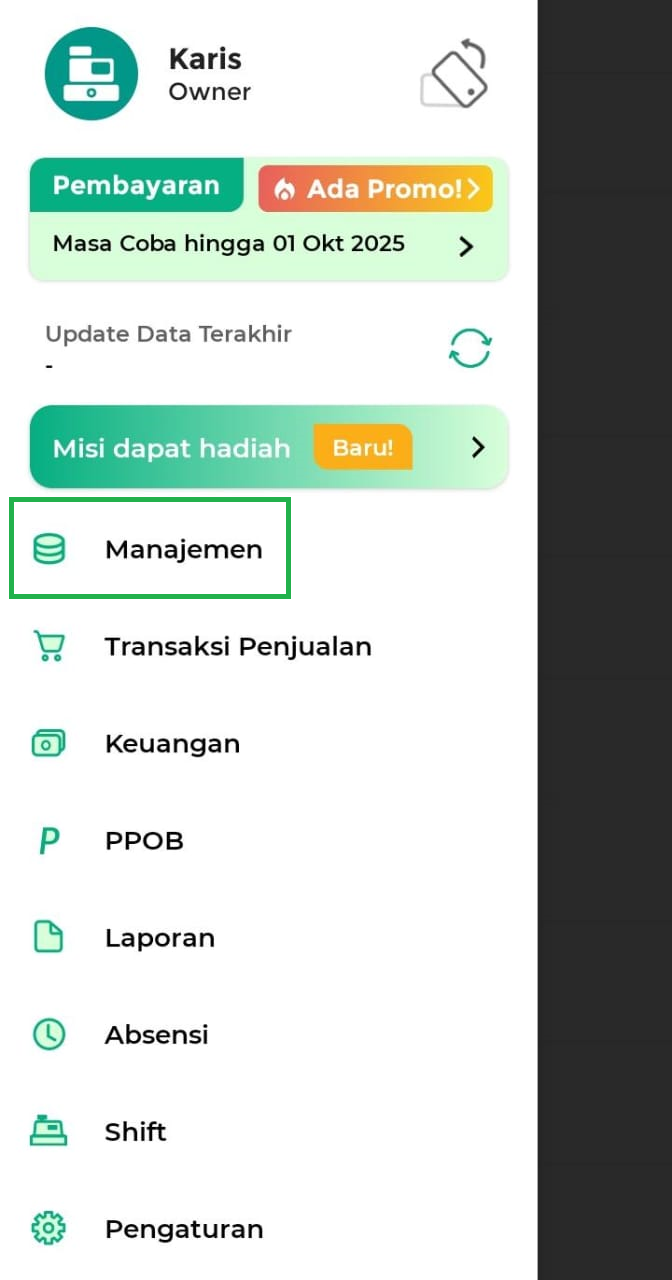The image size is (672, 1280).
Task: Dismiss the drawer via the dark overlay
Action: 604,640
